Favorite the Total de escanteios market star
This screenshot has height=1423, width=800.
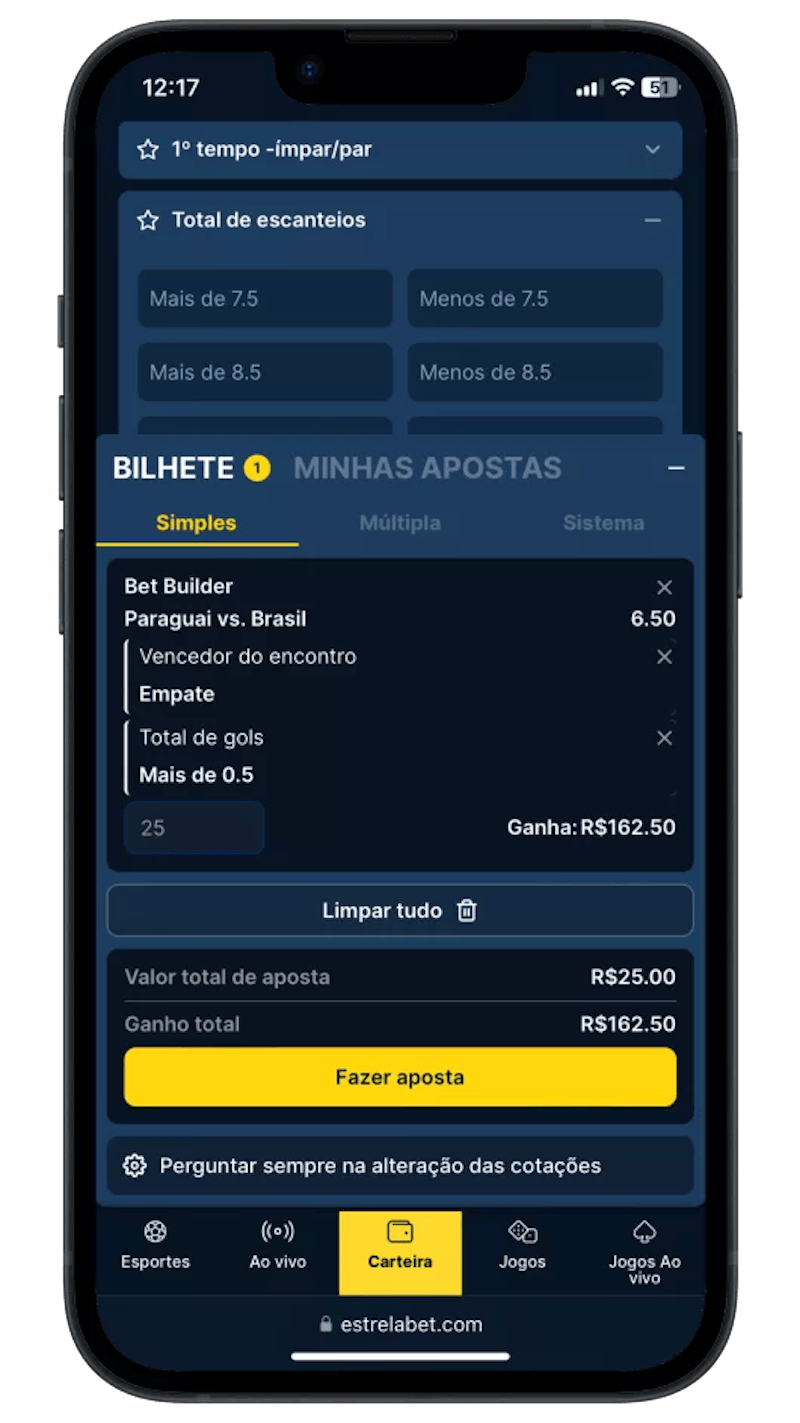click(x=148, y=220)
